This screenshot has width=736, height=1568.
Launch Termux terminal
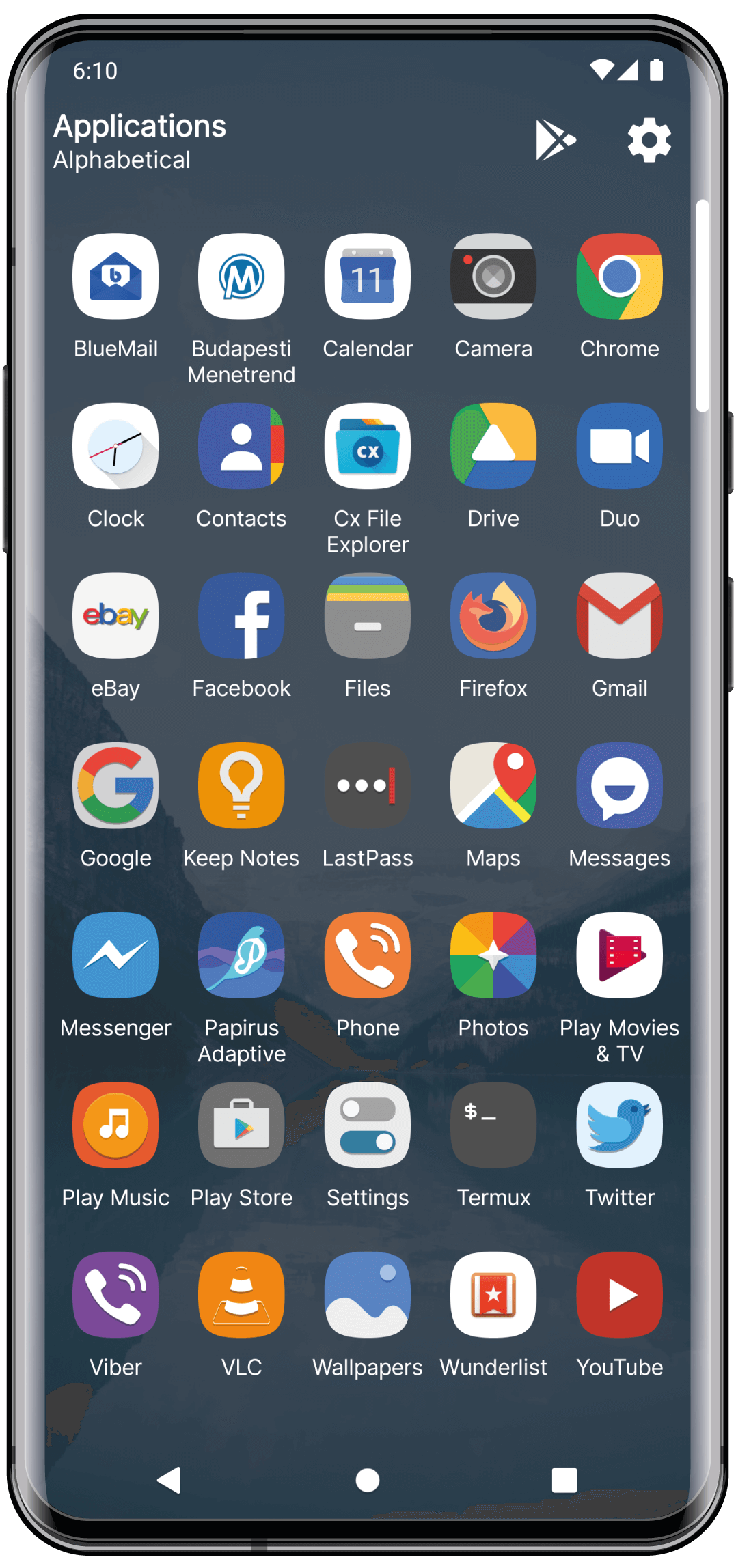click(493, 1125)
